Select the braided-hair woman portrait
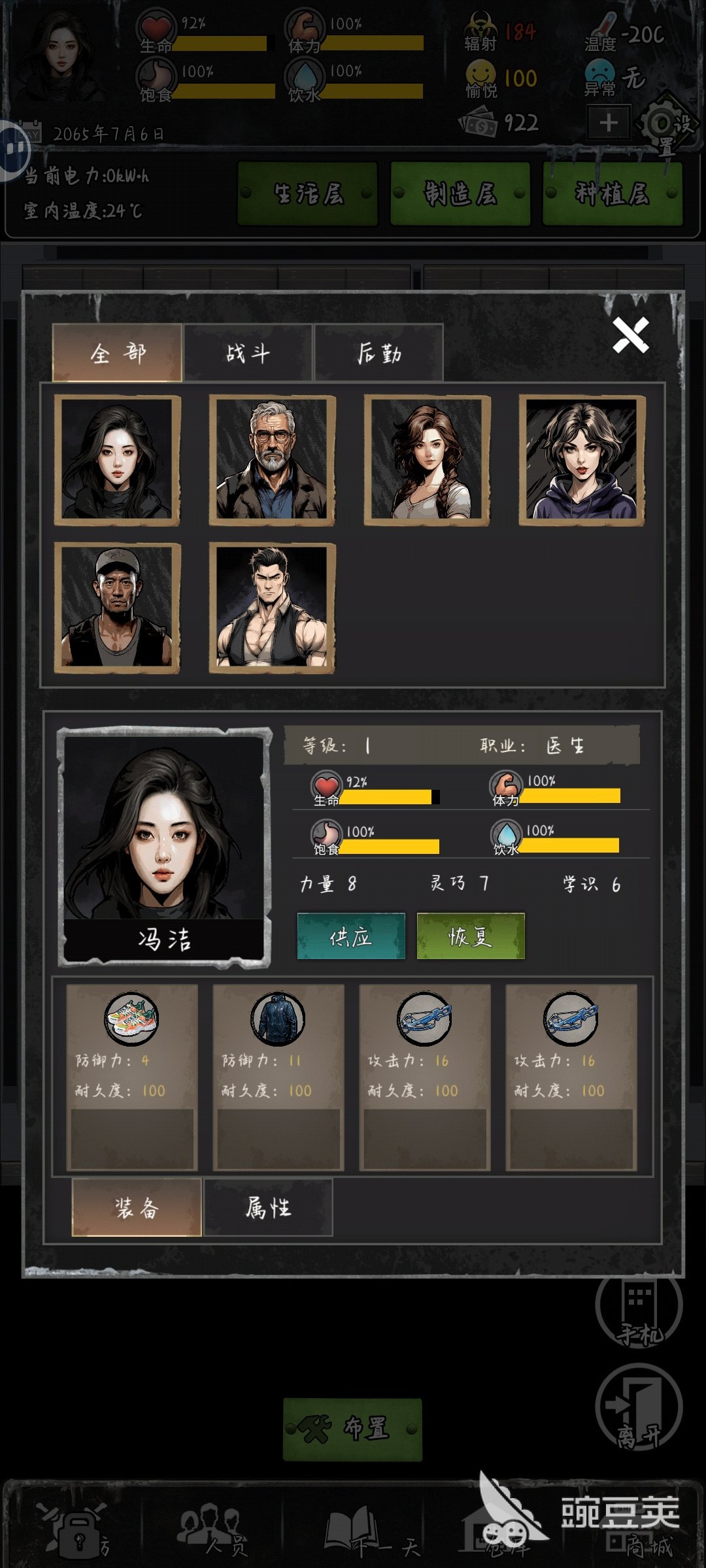Screen dimensions: 706x1568 427,460
